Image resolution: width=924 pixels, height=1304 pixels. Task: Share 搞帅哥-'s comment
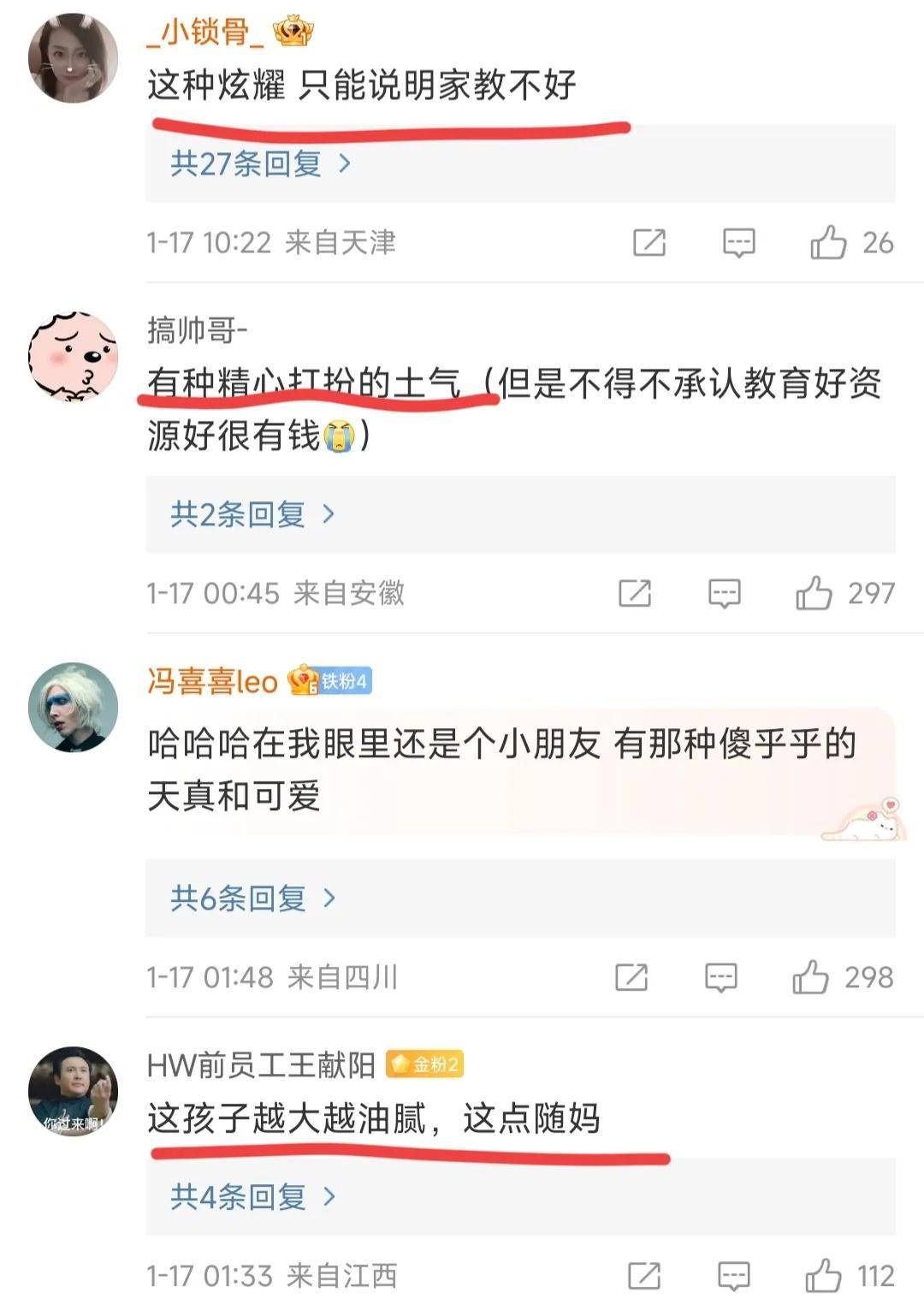click(635, 592)
